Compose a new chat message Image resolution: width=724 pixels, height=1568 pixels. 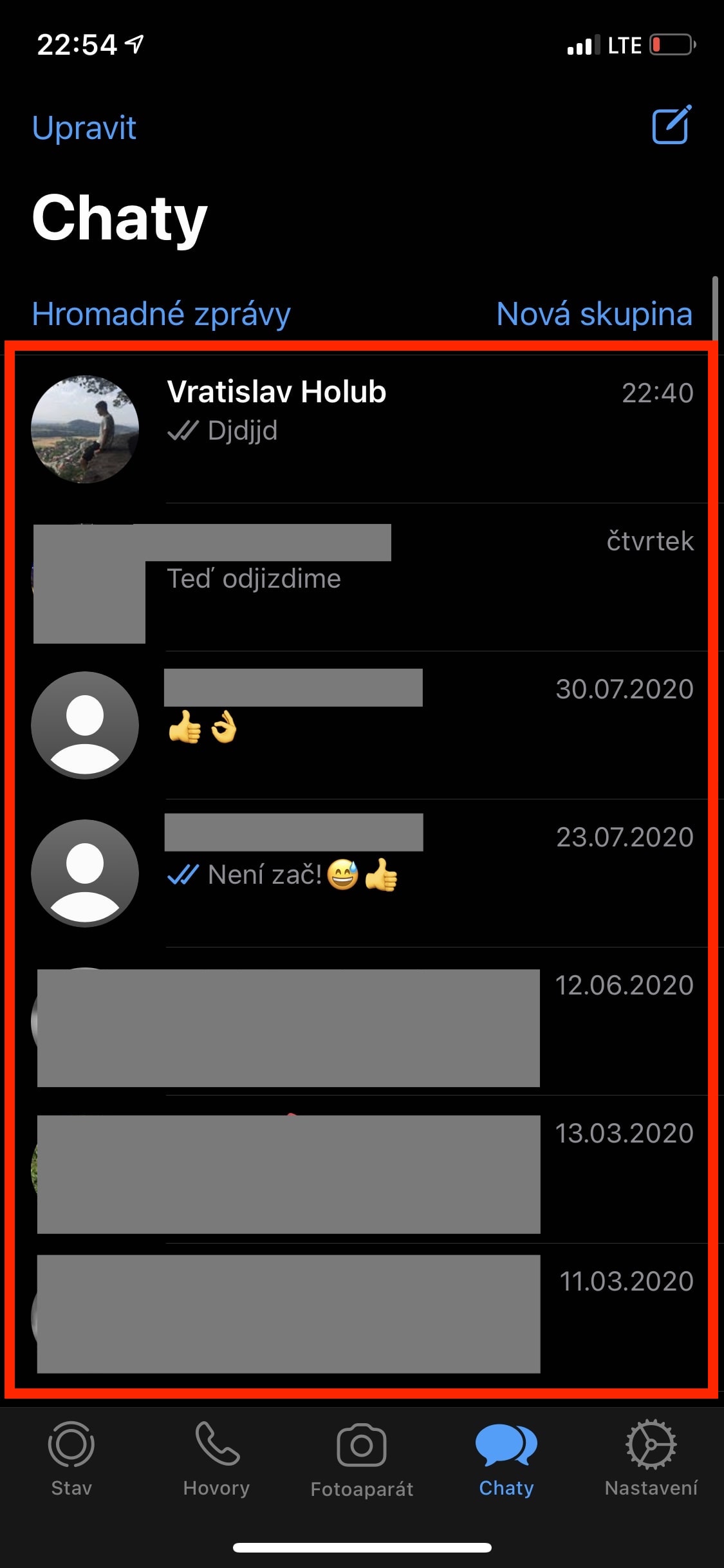[x=671, y=126]
